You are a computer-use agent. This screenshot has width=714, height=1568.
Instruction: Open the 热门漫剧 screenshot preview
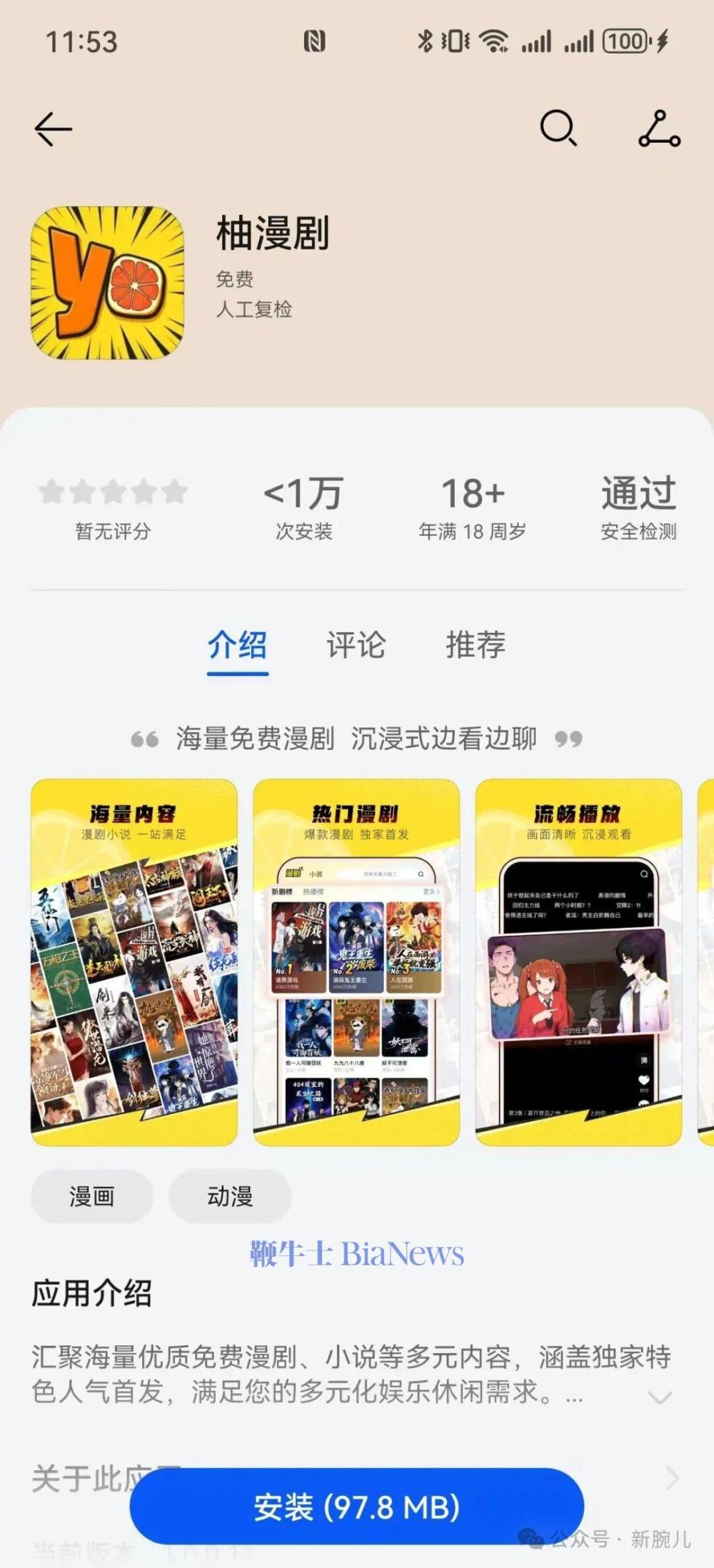(x=356, y=961)
